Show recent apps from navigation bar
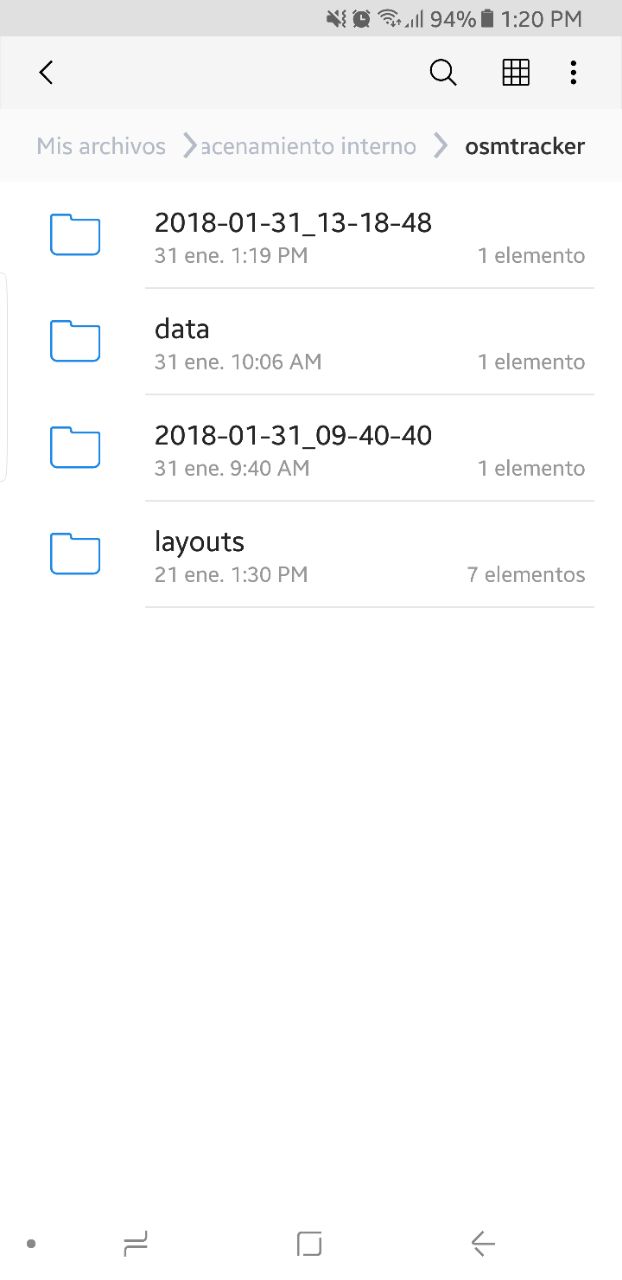 (136, 1243)
